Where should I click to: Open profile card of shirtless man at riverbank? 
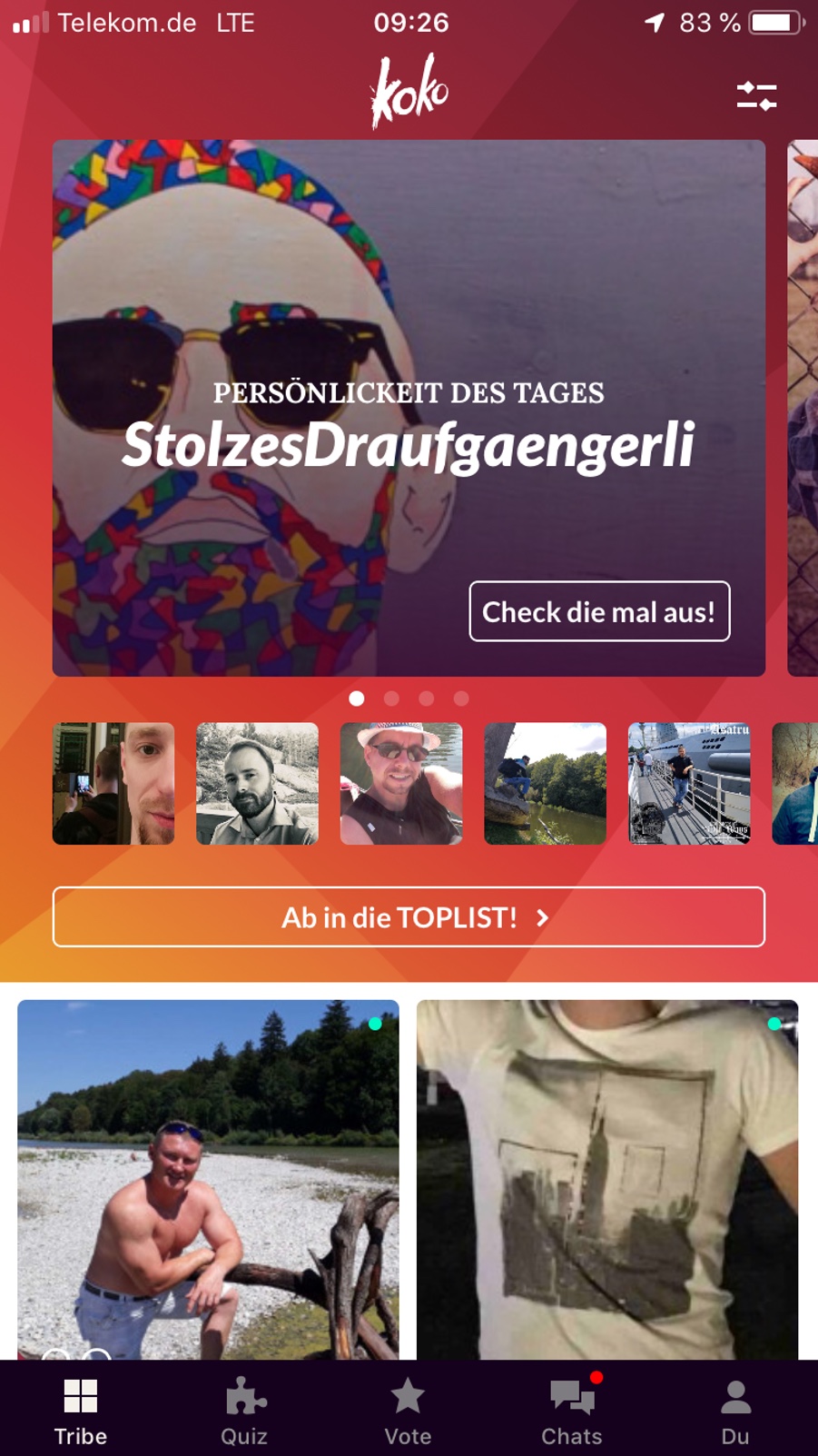[x=208, y=1179]
